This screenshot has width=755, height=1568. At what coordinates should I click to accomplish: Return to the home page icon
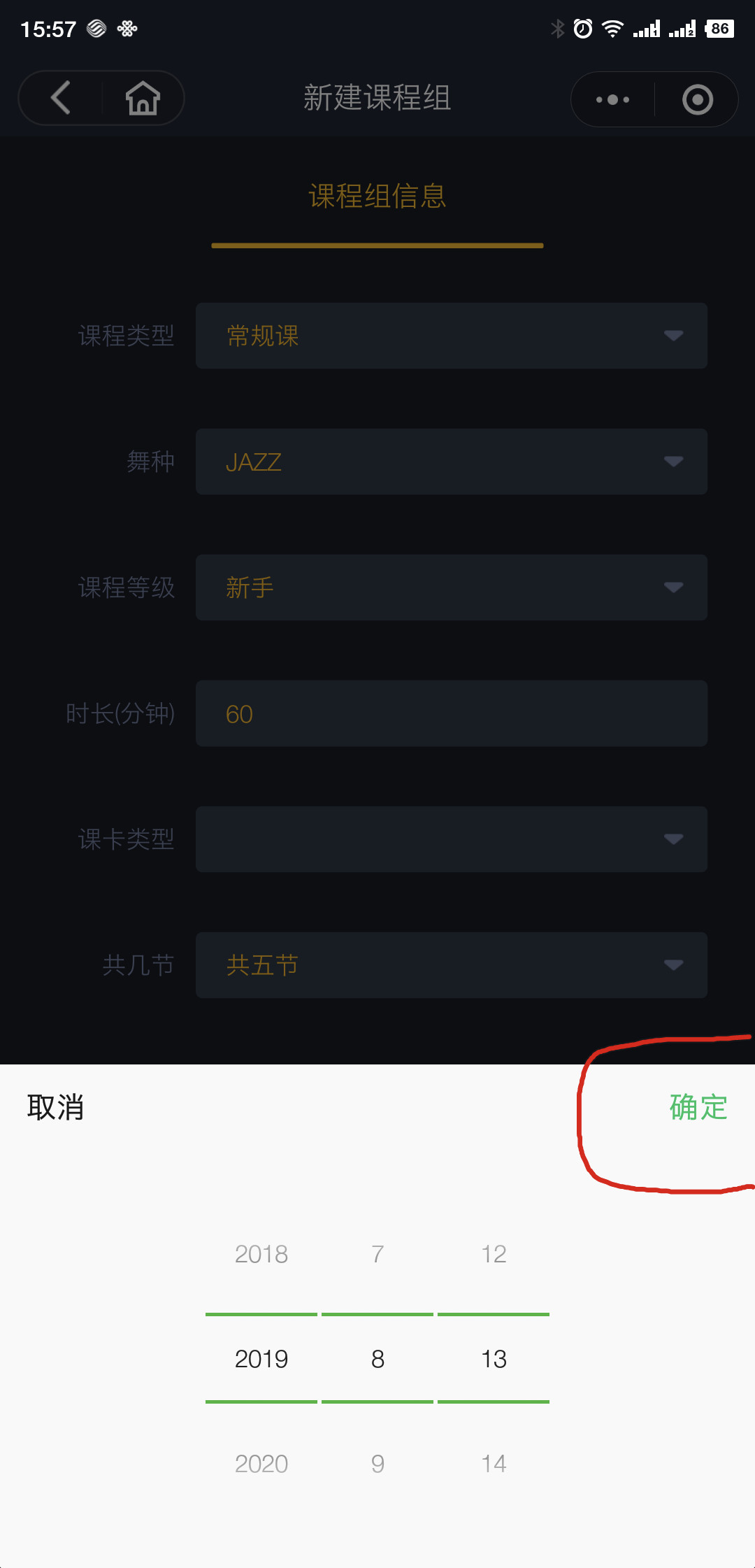pyautogui.click(x=143, y=98)
